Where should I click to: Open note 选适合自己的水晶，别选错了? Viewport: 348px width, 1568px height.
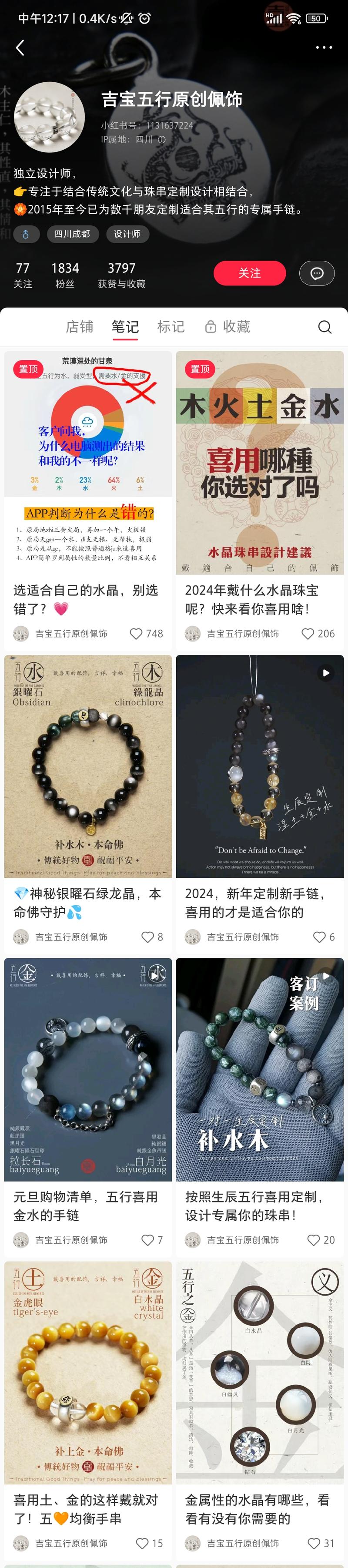point(87,463)
